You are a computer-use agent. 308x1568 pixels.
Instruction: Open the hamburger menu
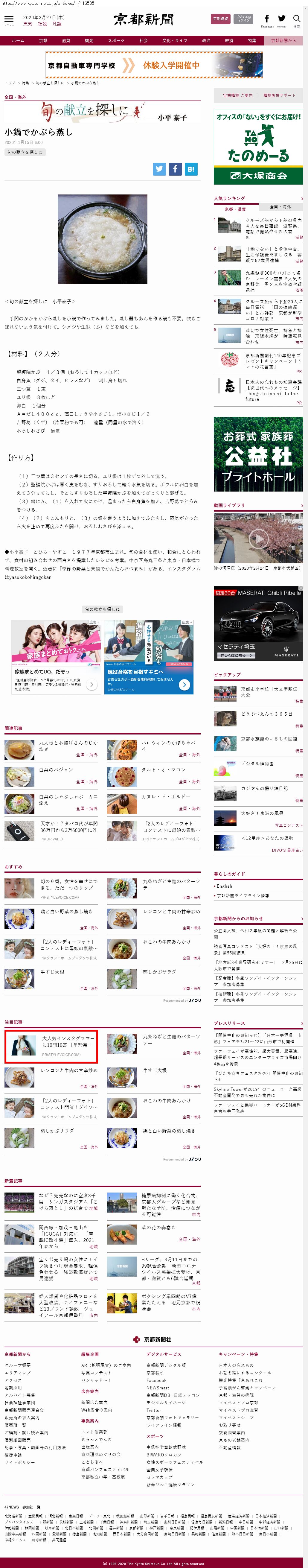(8, 19)
